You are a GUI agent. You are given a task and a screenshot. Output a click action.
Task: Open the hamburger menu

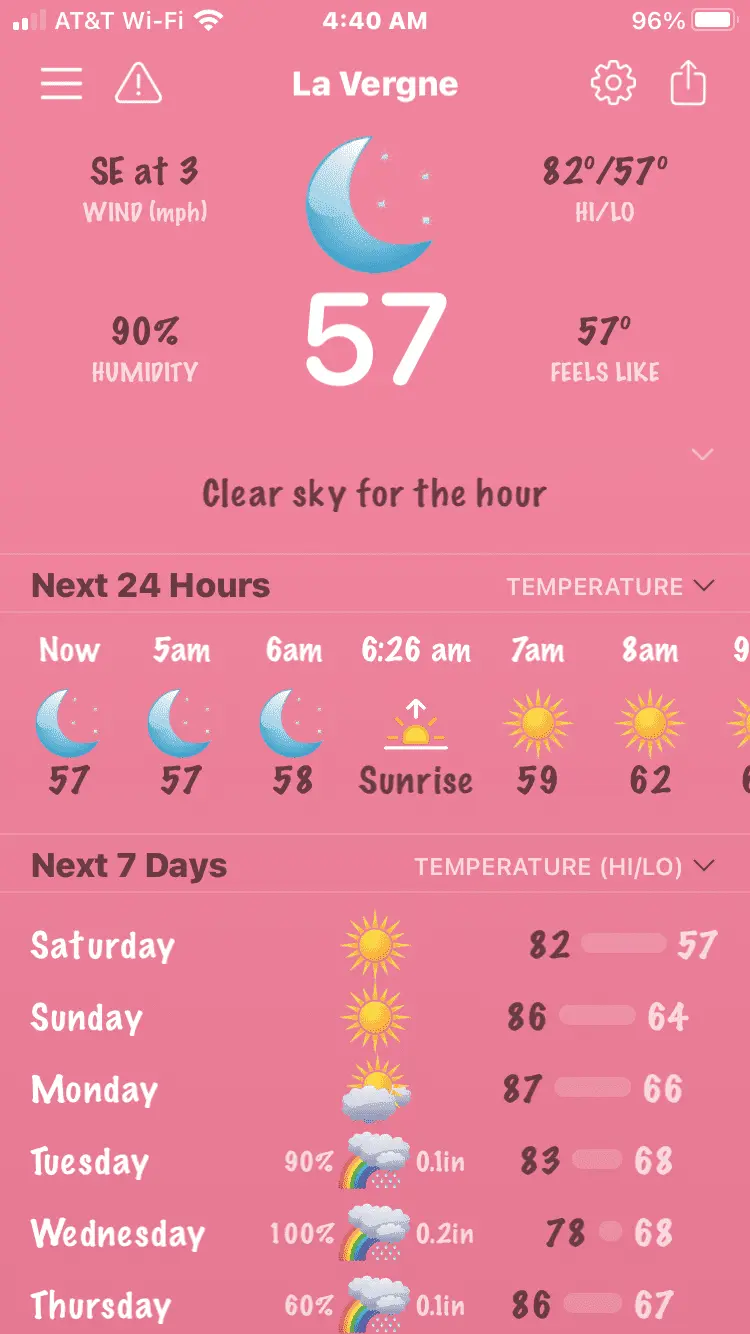point(61,84)
